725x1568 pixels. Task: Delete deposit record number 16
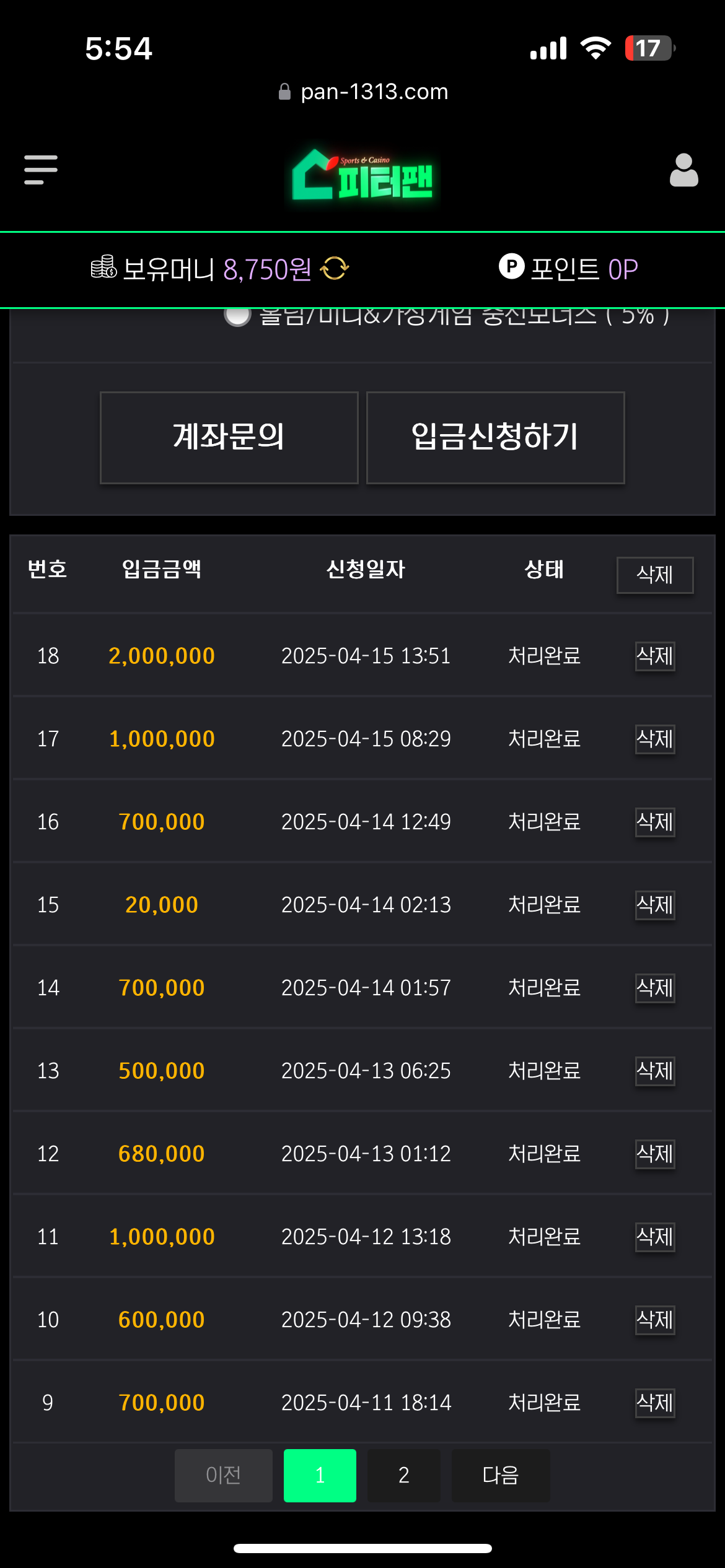coord(654,822)
